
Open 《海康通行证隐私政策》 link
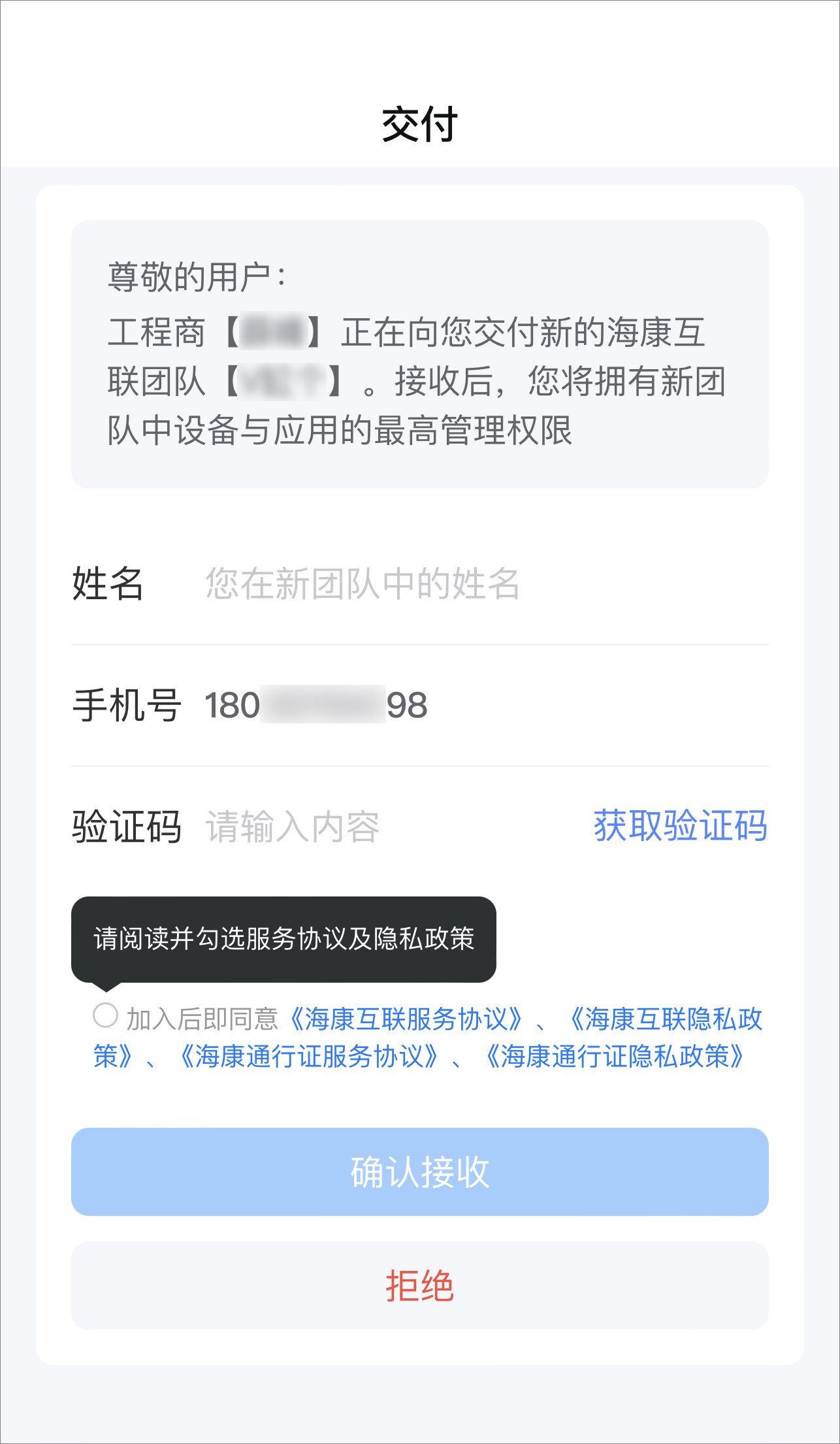[614, 1057]
